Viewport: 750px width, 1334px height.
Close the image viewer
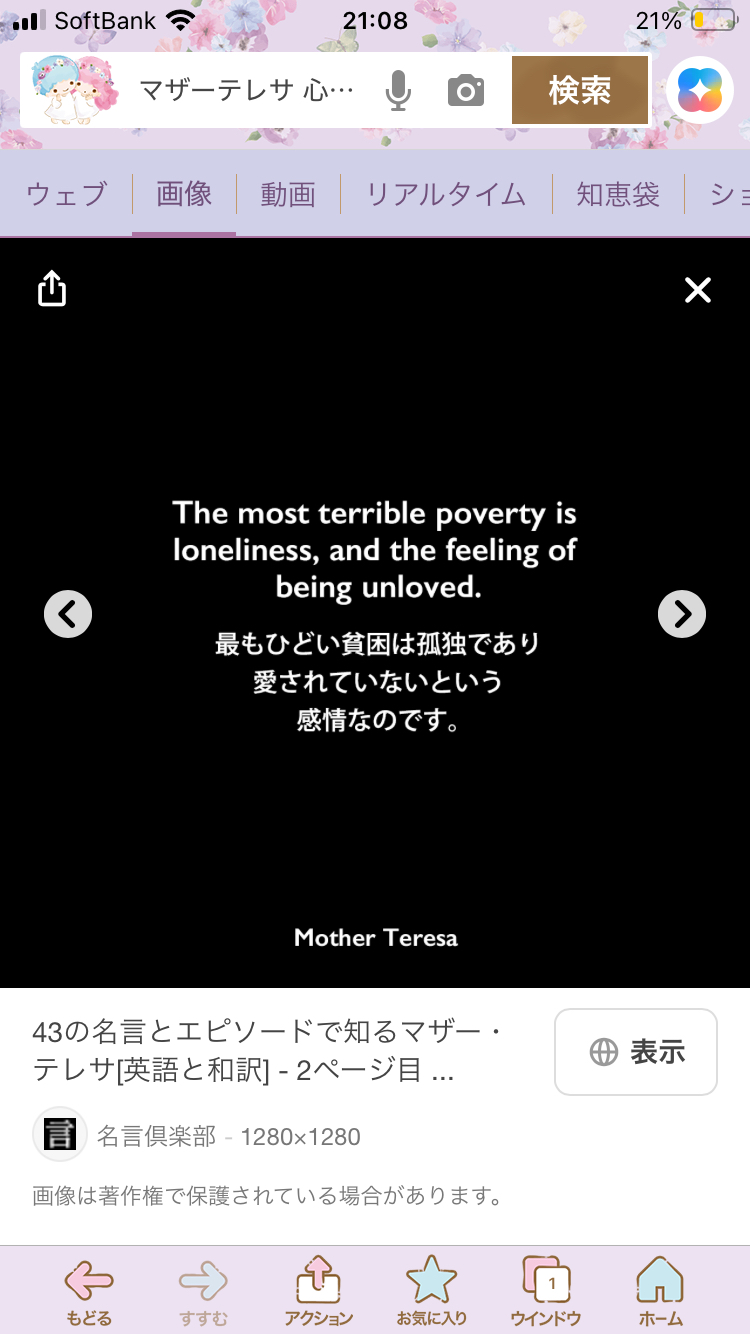pyautogui.click(x=697, y=290)
